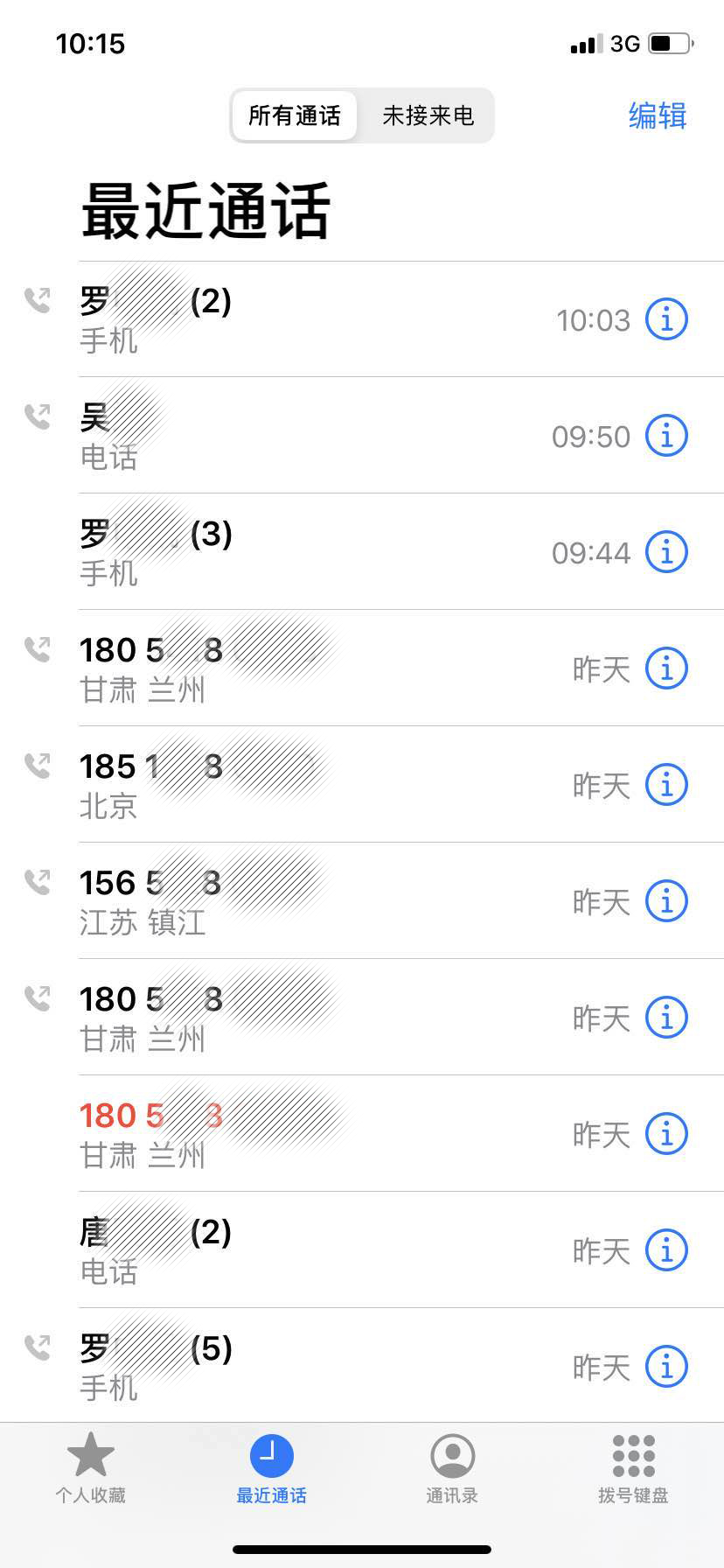Call back the red missed 180 number

(362, 1133)
